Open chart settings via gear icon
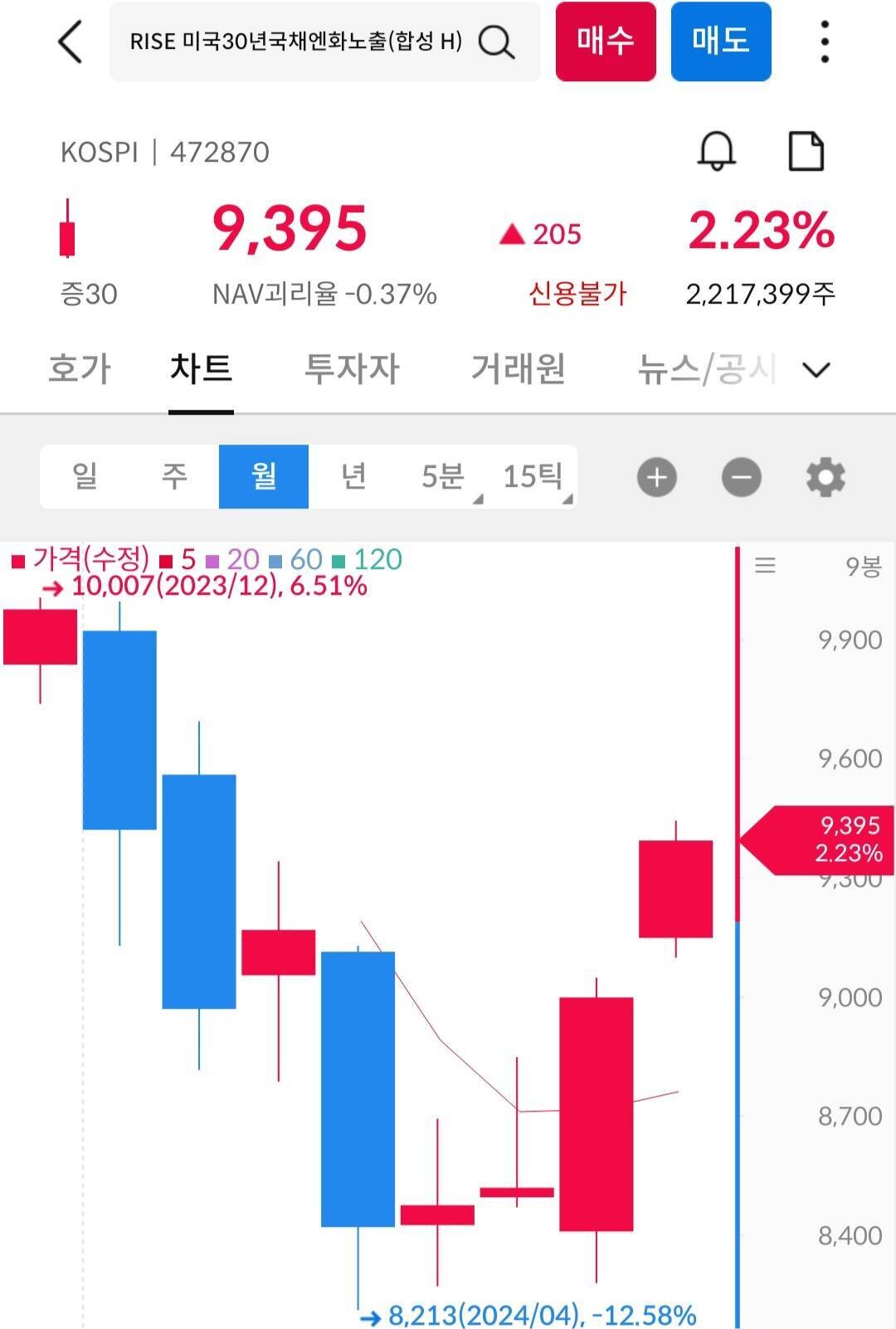The width and height of the screenshot is (896, 1329). (825, 477)
